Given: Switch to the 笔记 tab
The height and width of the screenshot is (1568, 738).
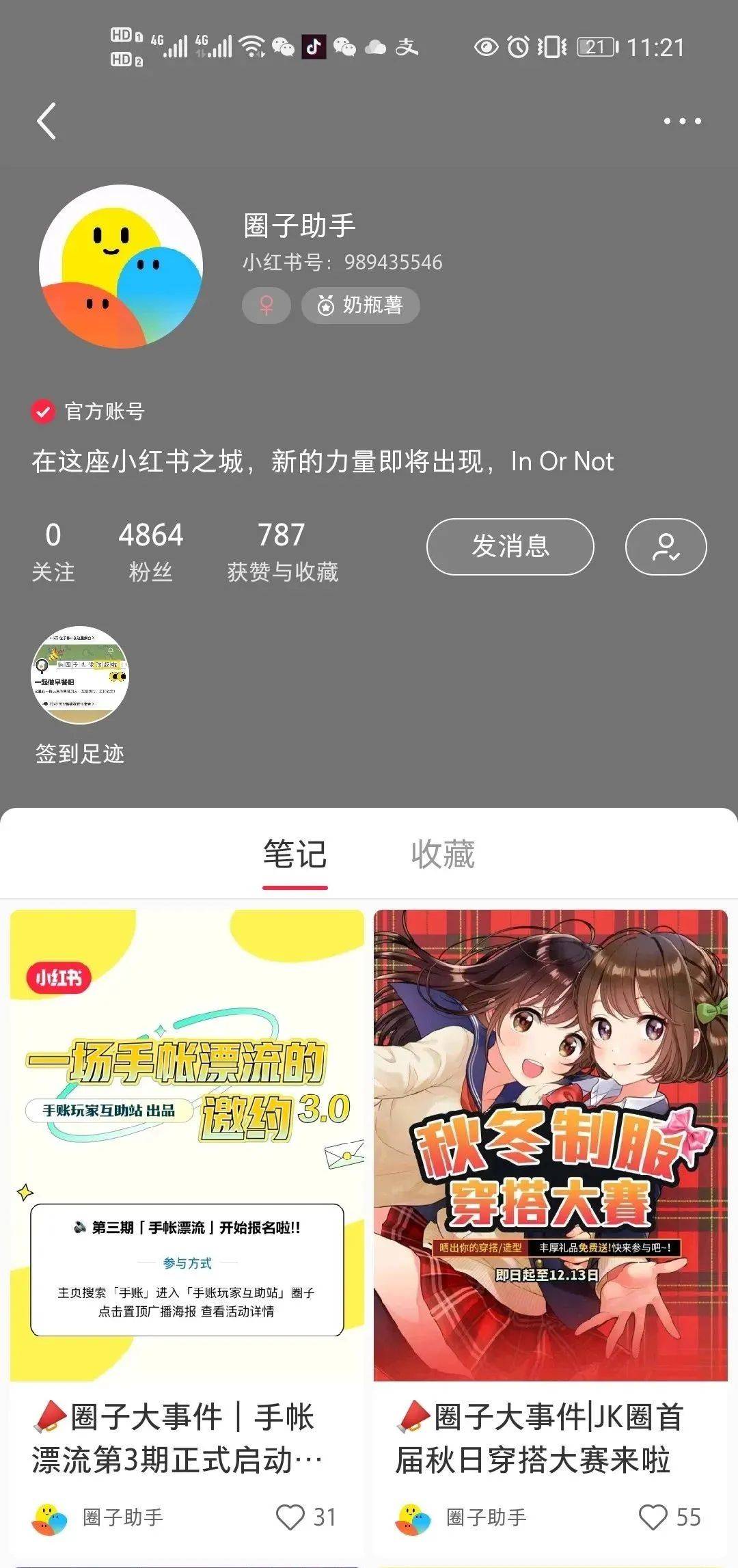Looking at the screenshot, I should (x=295, y=854).
